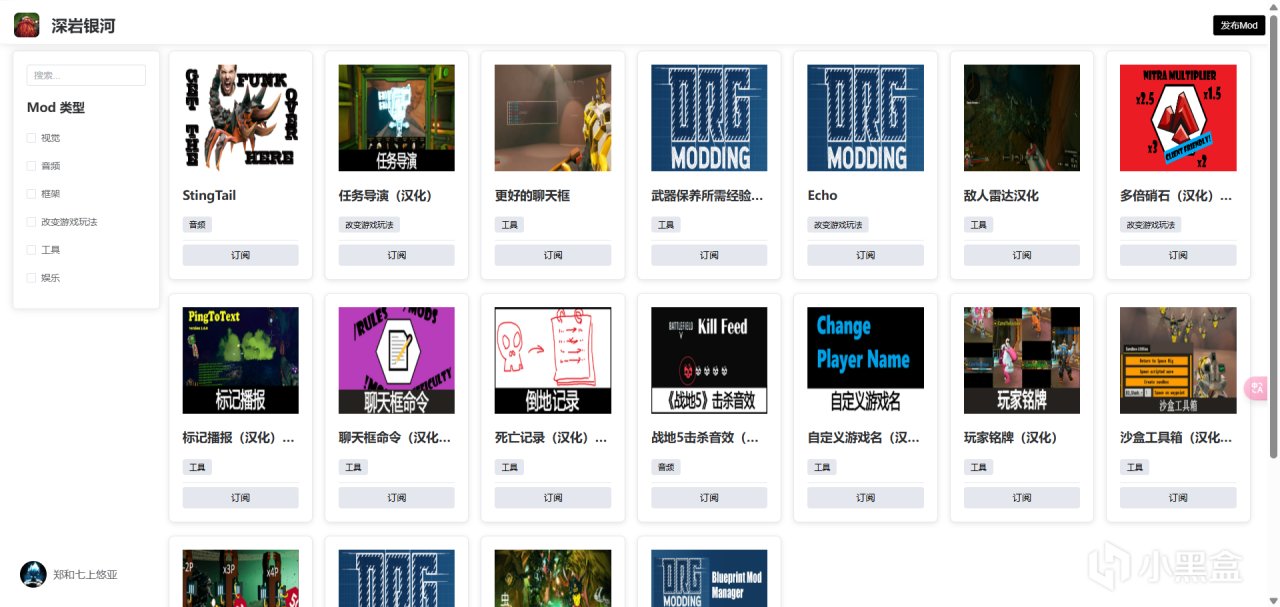Subscribe to the StingTail mod
The height and width of the screenshot is (607, 1280).
pos(240,255)
